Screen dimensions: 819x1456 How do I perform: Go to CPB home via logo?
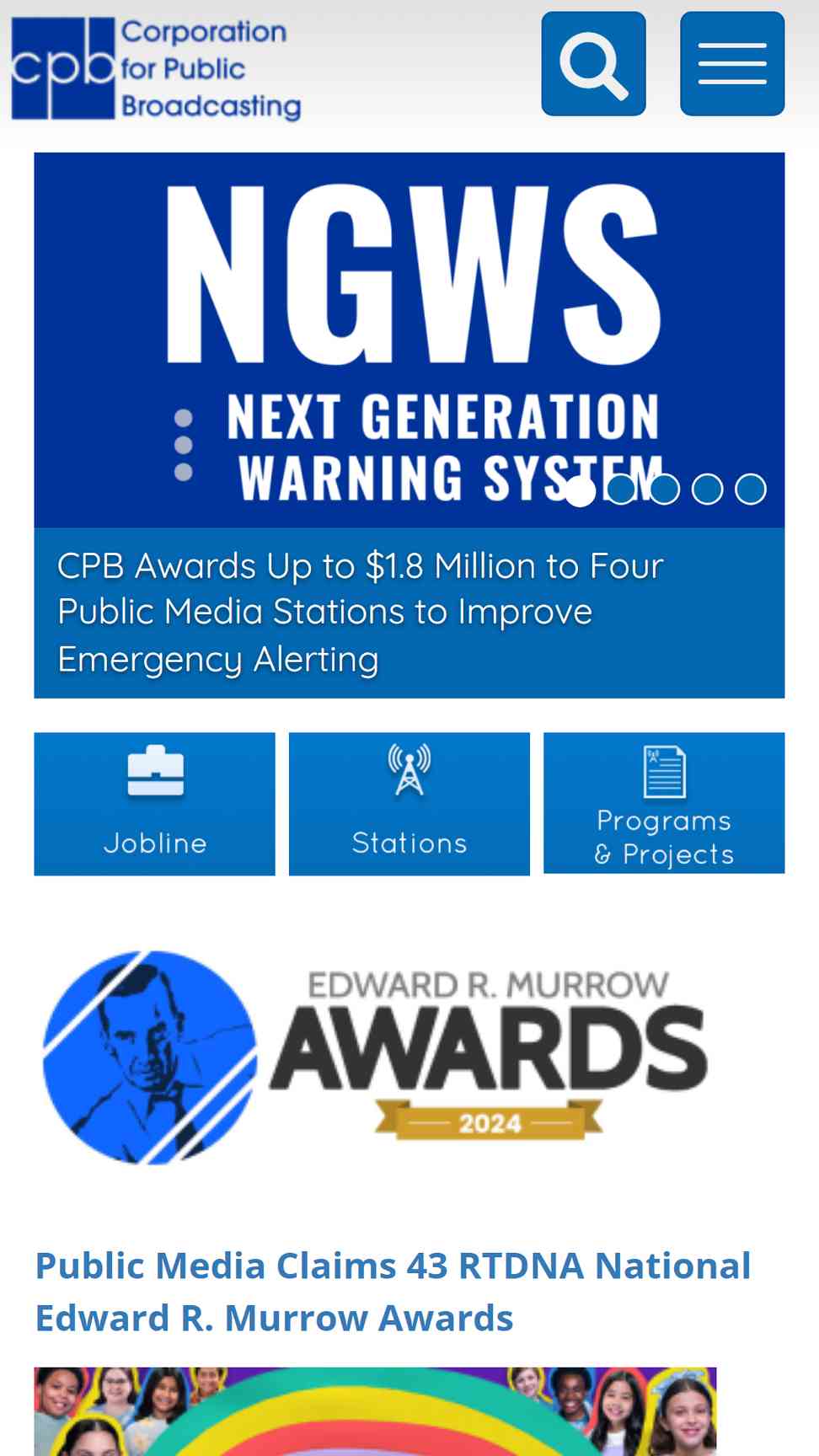coord(157,68)
